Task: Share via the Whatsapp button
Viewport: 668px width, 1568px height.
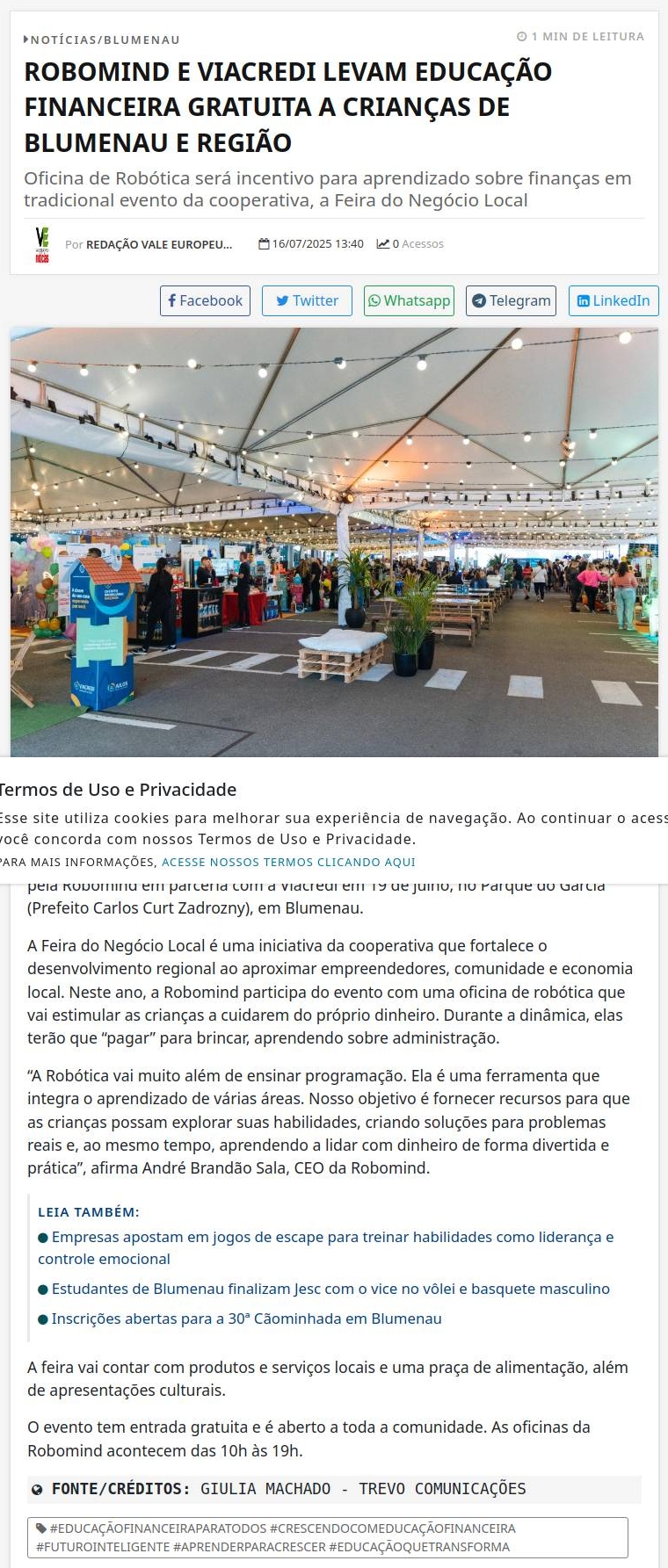Action: [x=409, y=300]
